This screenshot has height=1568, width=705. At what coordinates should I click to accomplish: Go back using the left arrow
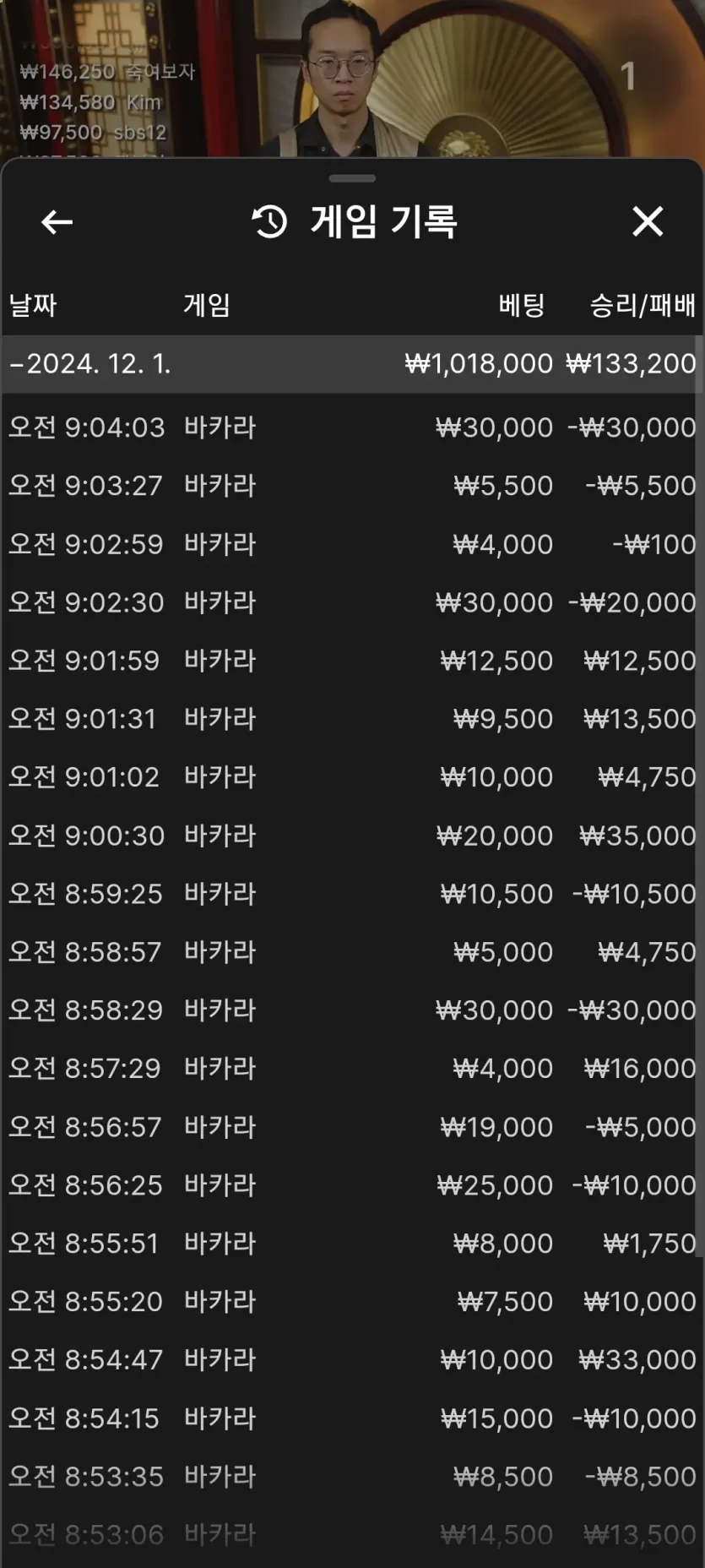coord(57,222)
